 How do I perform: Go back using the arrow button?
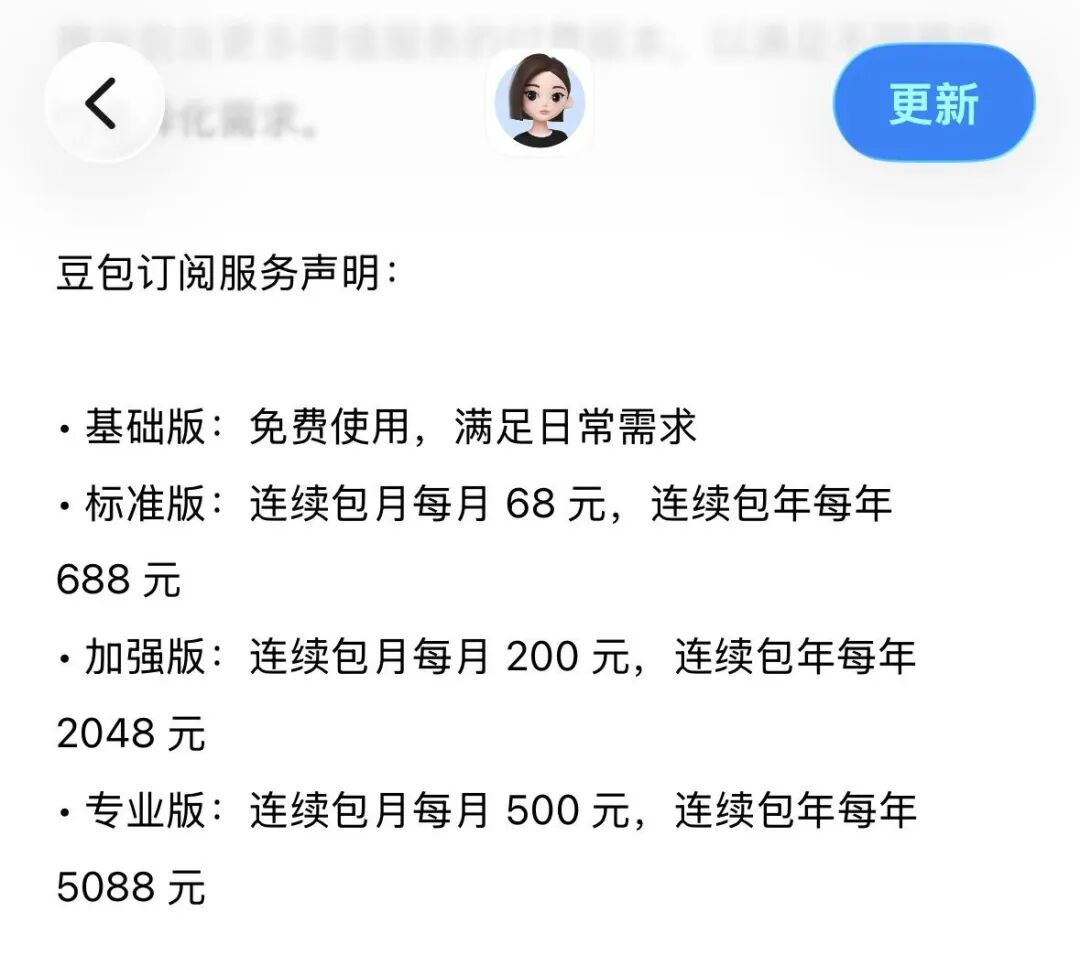pos(105,103)
